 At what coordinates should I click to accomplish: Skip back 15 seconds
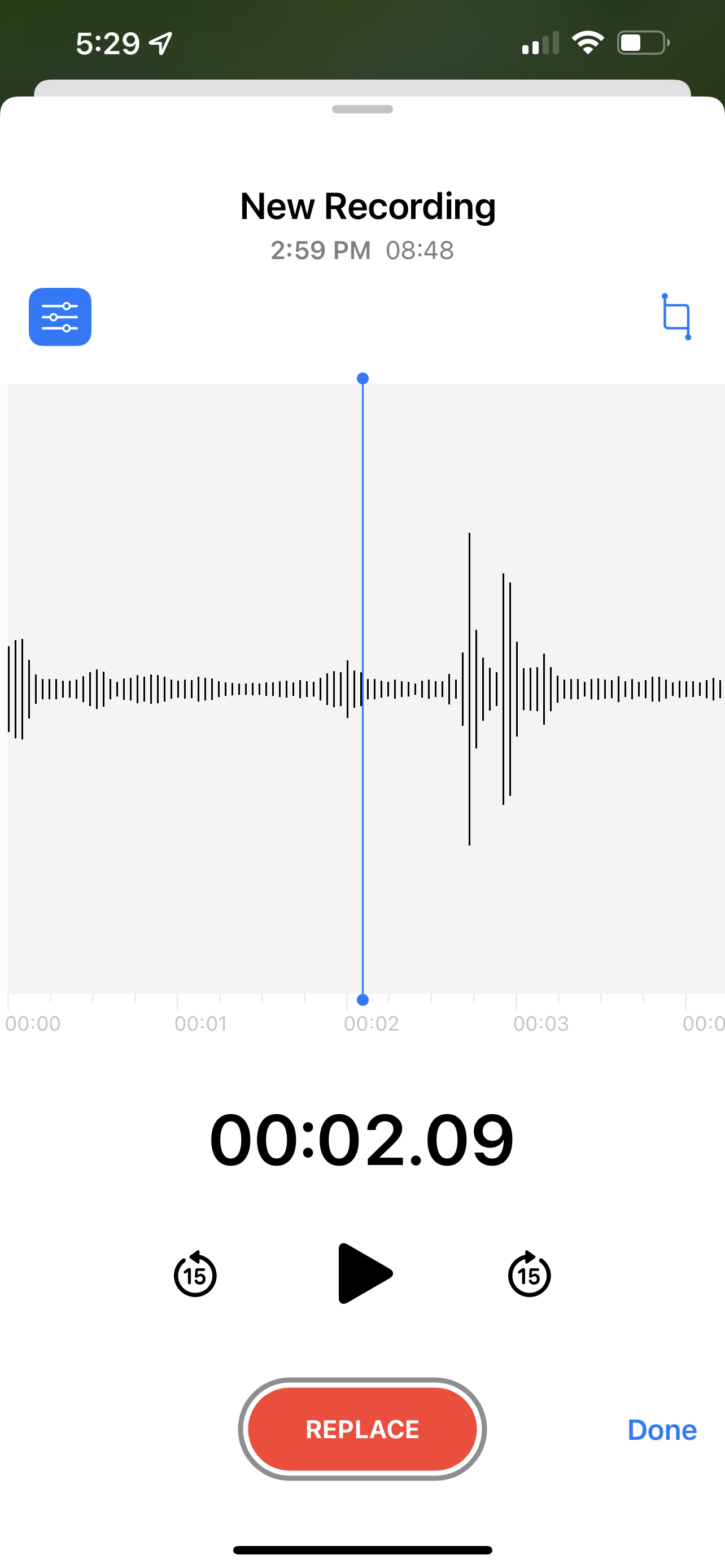tap(195, 1274)
